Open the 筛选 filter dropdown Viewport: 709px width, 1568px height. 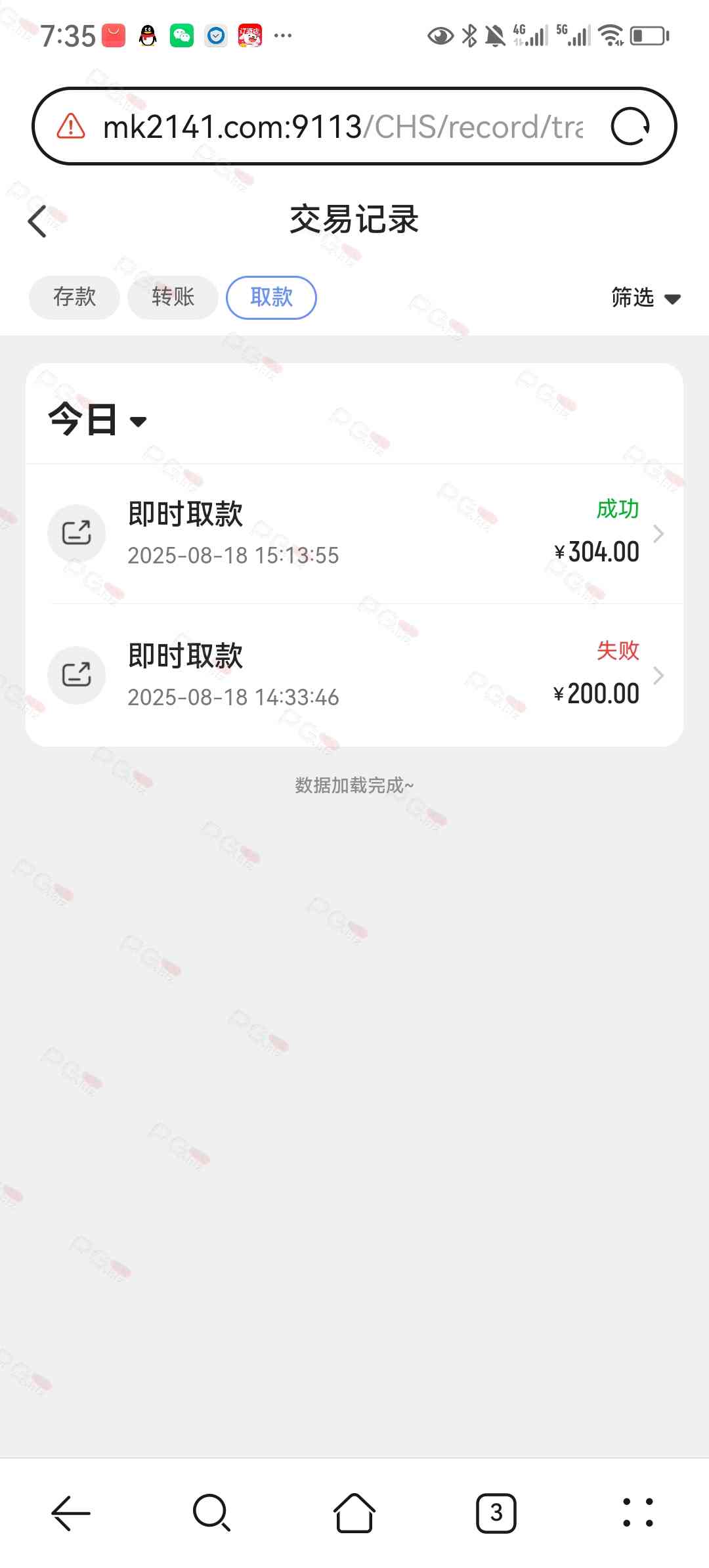point(645,298)
